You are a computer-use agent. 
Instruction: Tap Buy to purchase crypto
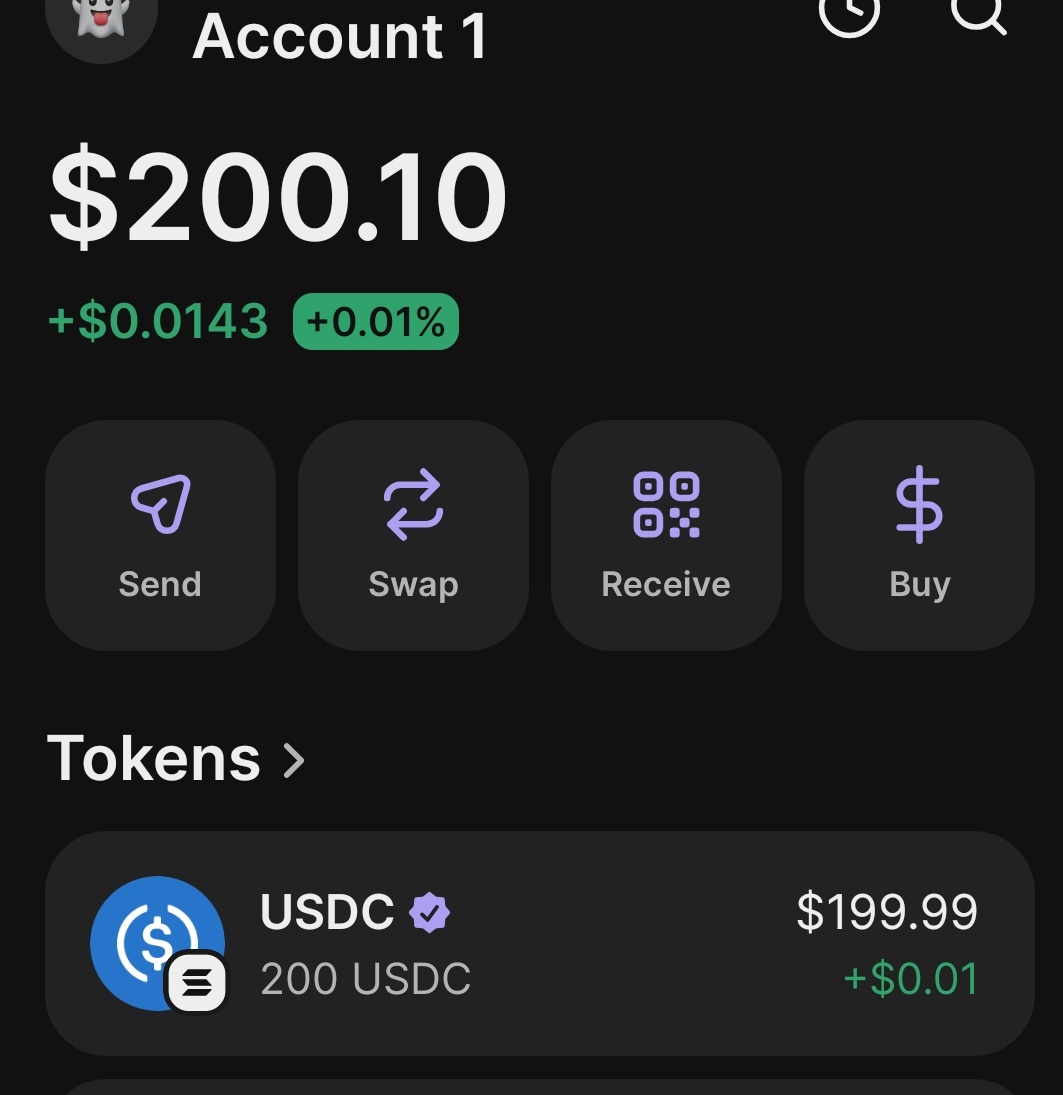coord(919,535)
